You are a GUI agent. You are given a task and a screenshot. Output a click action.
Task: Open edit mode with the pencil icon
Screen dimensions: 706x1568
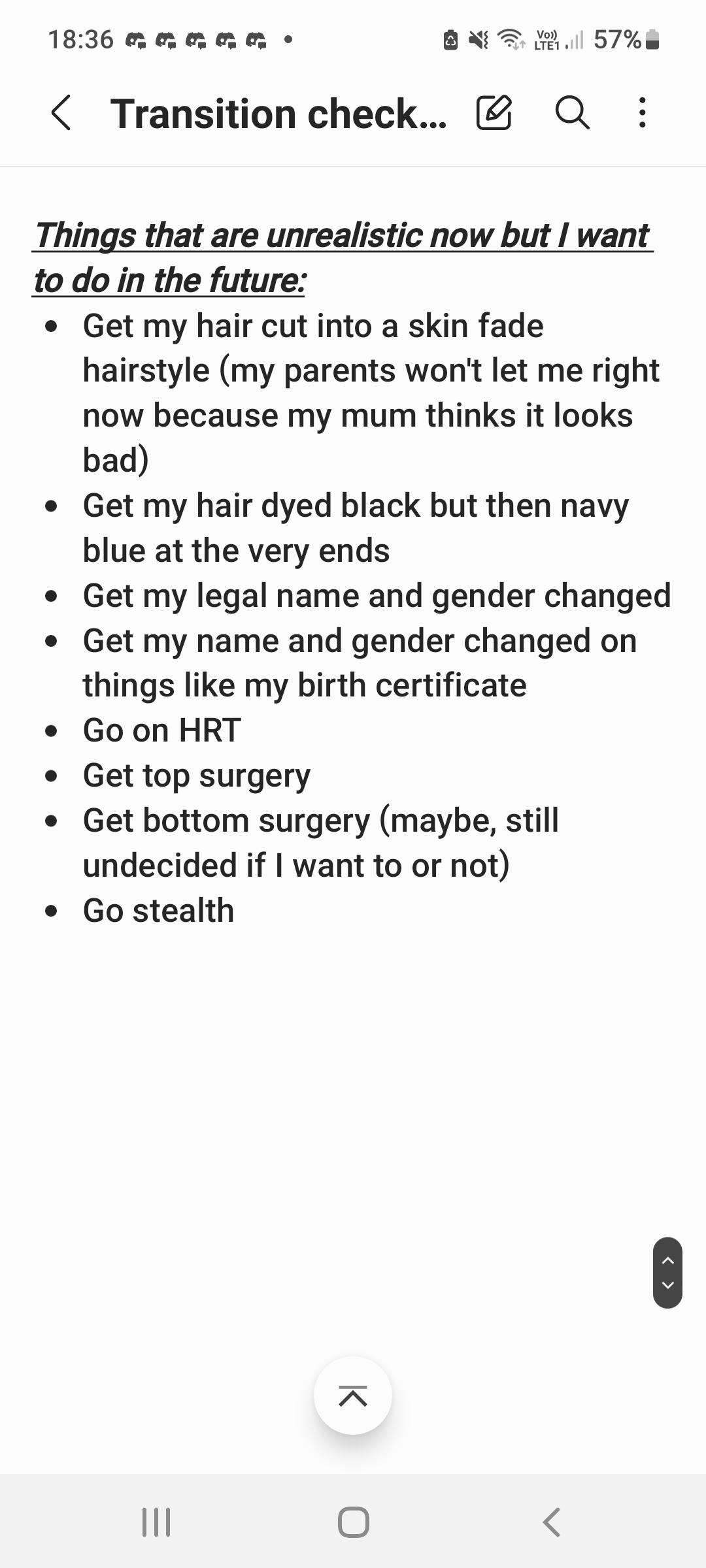(x=494, y=113)
